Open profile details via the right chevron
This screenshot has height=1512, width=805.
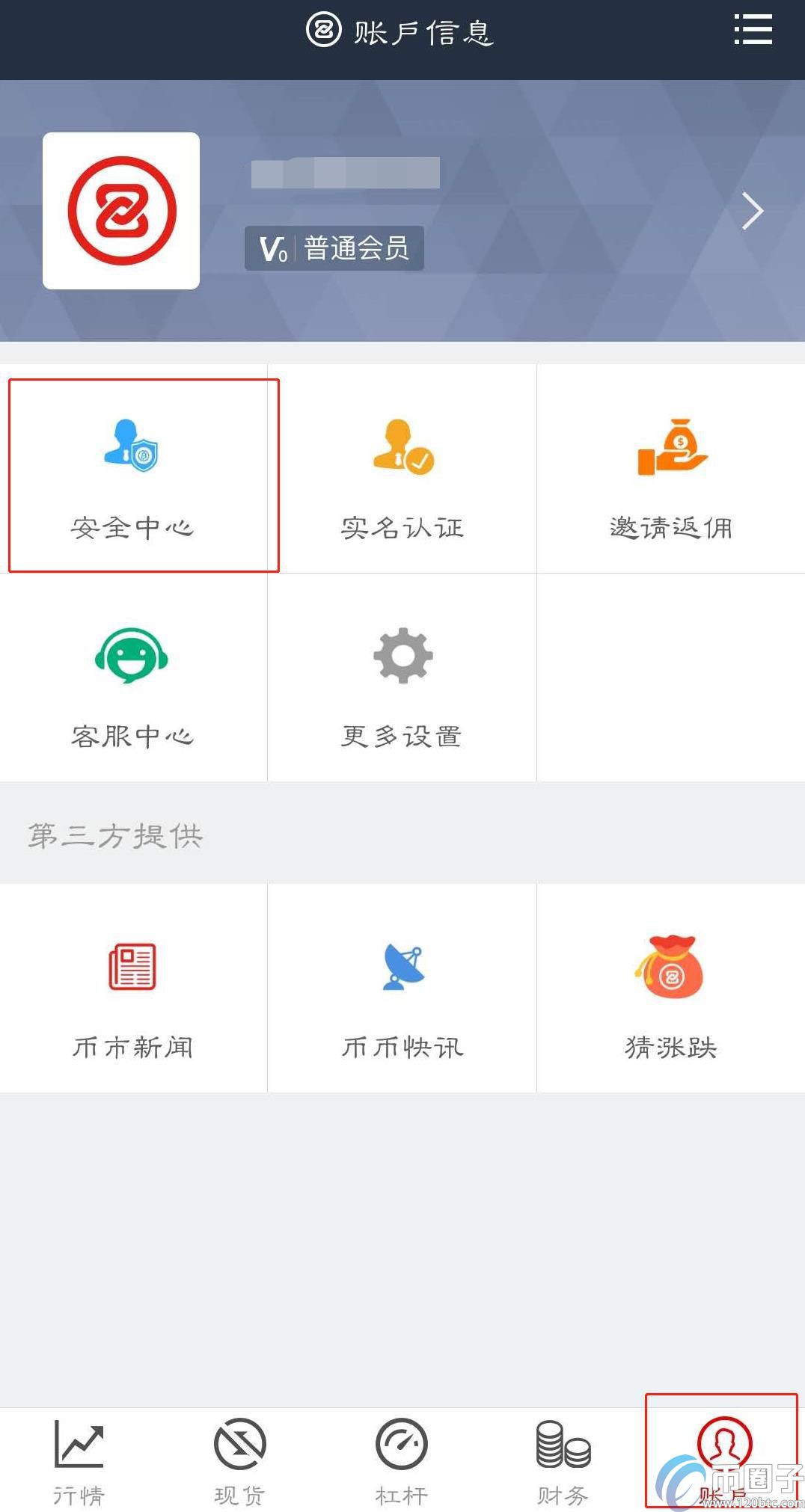(x=752, y=211)
